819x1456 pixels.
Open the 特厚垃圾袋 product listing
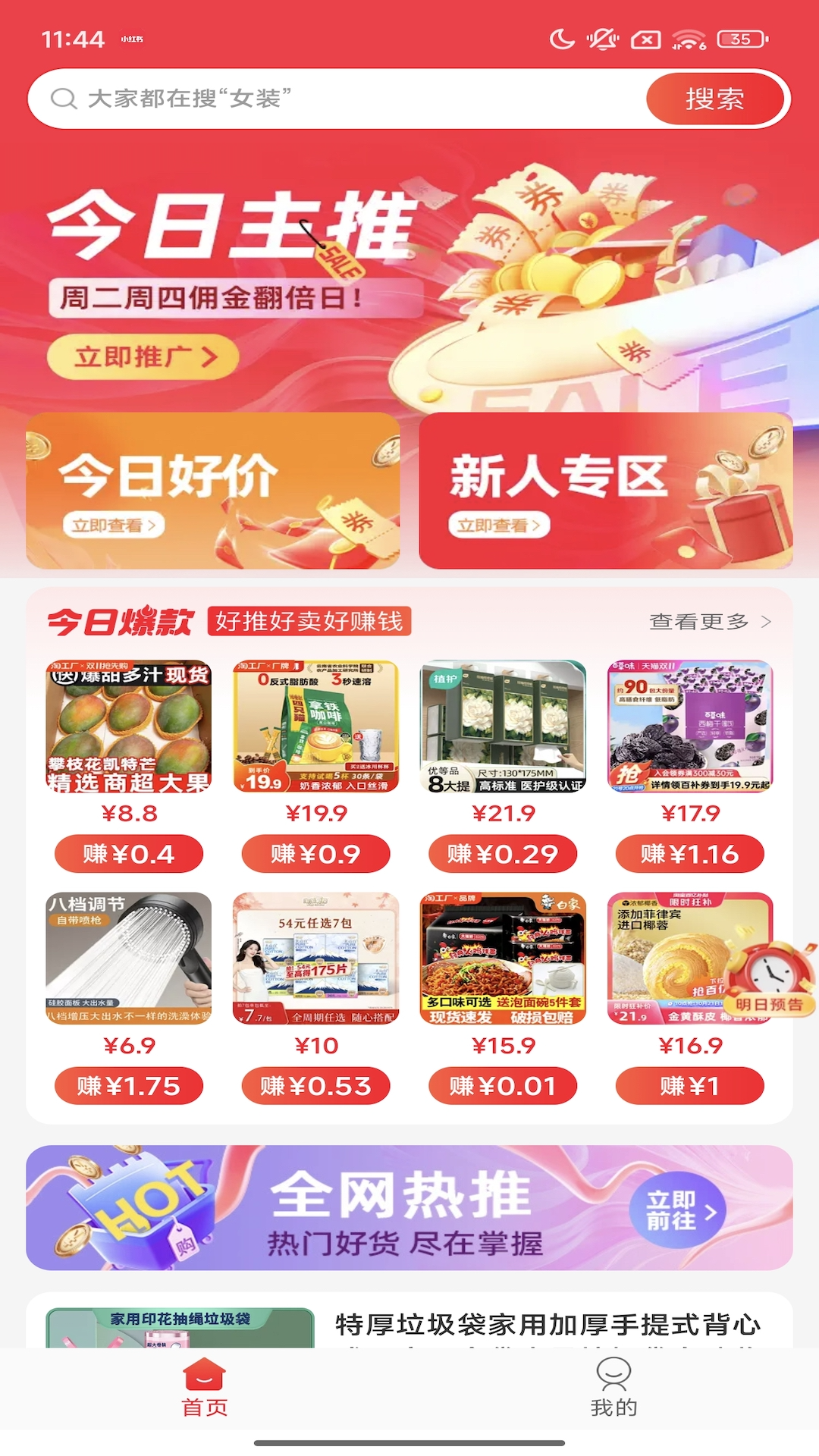[546, 1324]
